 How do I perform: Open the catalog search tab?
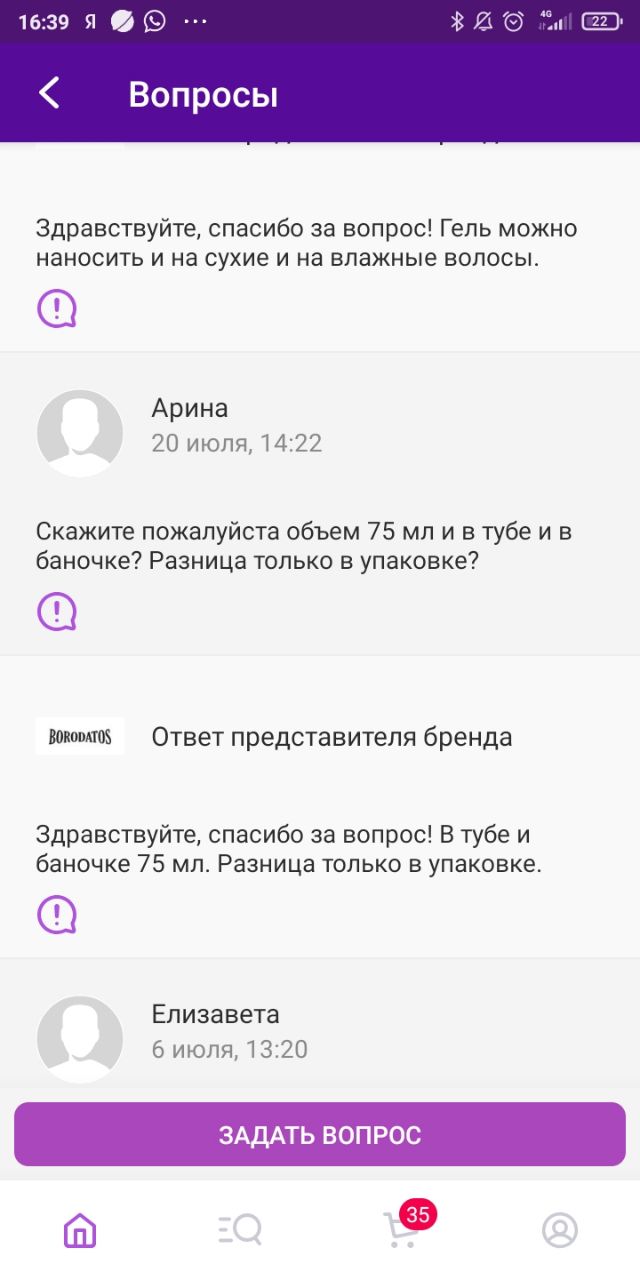click(240, 1230)
